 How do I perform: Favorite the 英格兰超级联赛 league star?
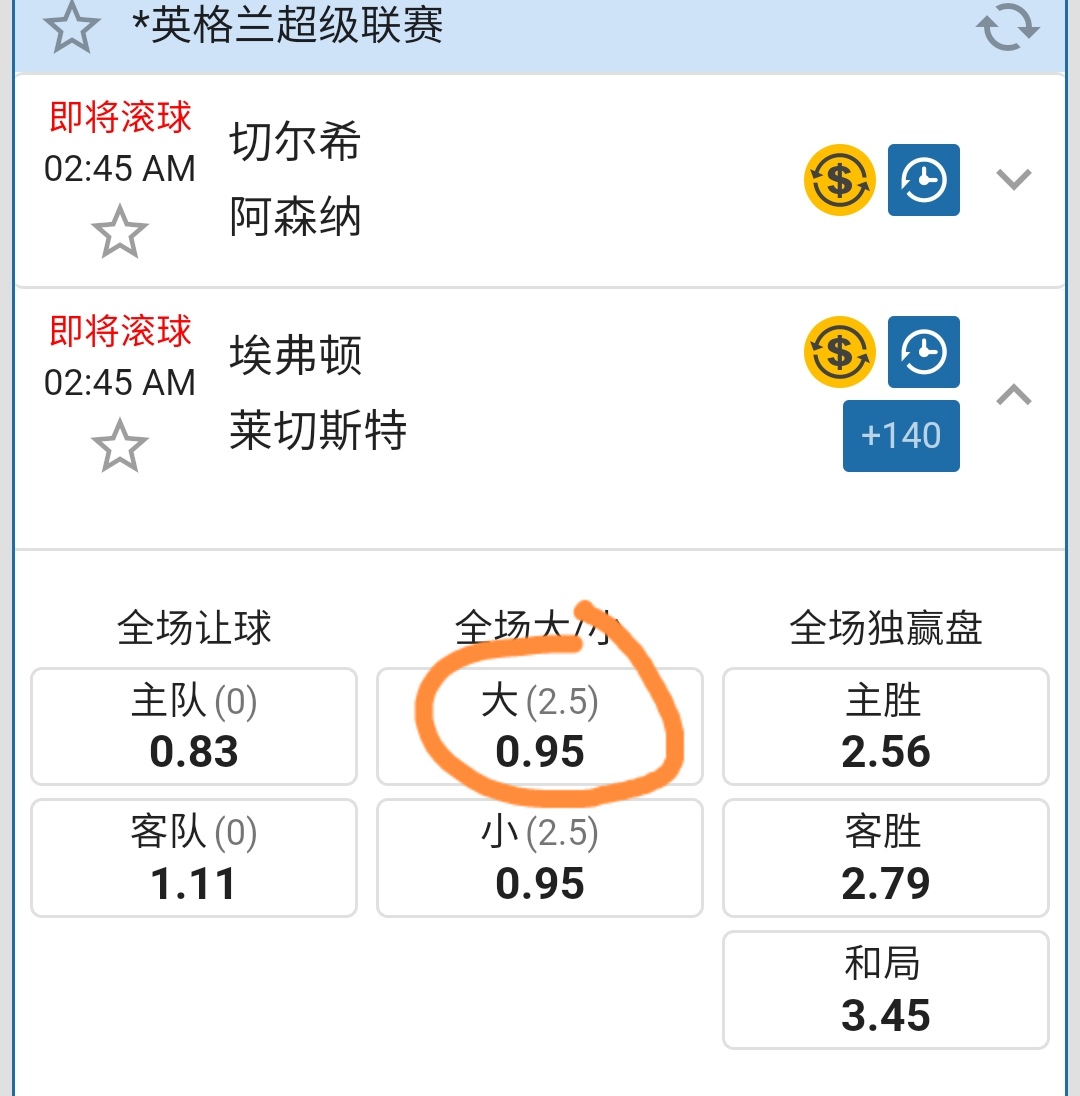pyautogui.click(x=73, y=27)
